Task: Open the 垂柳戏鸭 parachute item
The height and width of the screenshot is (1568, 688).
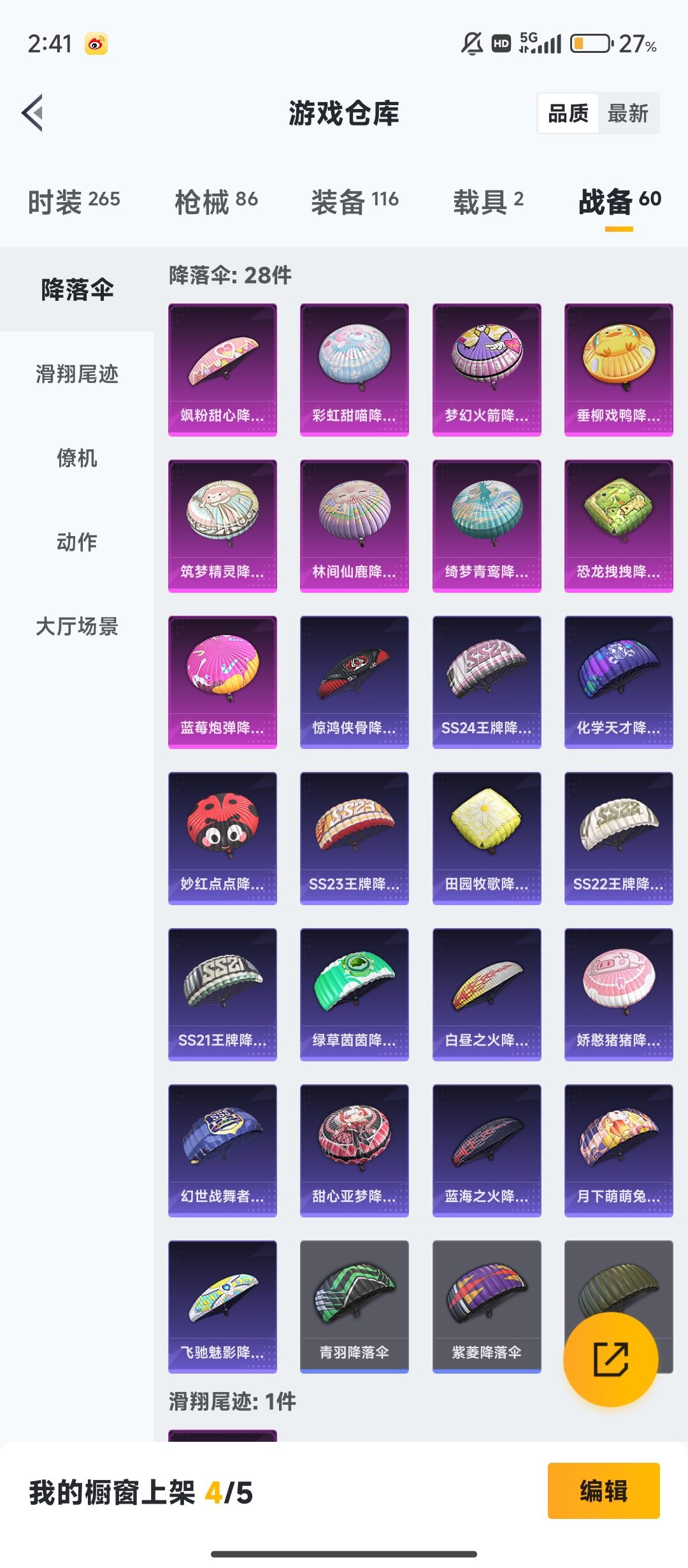Action: click(x=619, y=370)
